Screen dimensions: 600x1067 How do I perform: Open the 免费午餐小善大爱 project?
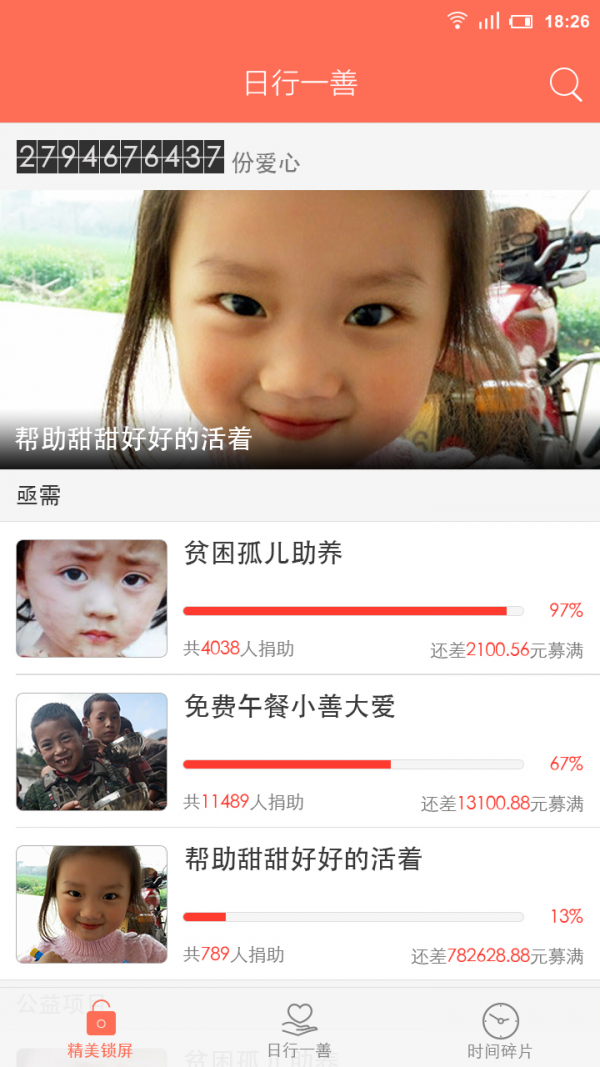[x=300, y=751]
